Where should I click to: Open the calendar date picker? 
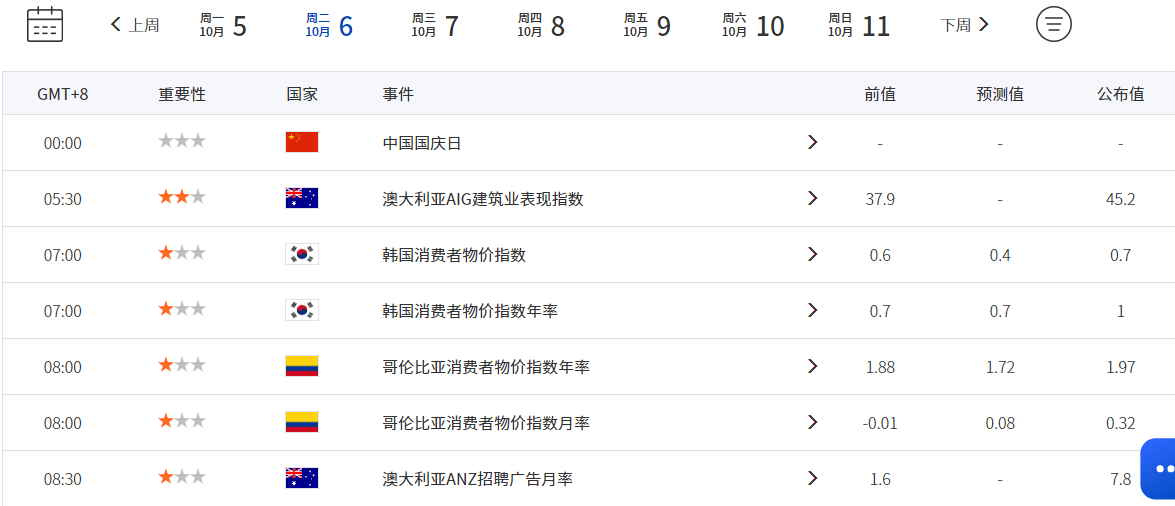click(x=44, y=24)
